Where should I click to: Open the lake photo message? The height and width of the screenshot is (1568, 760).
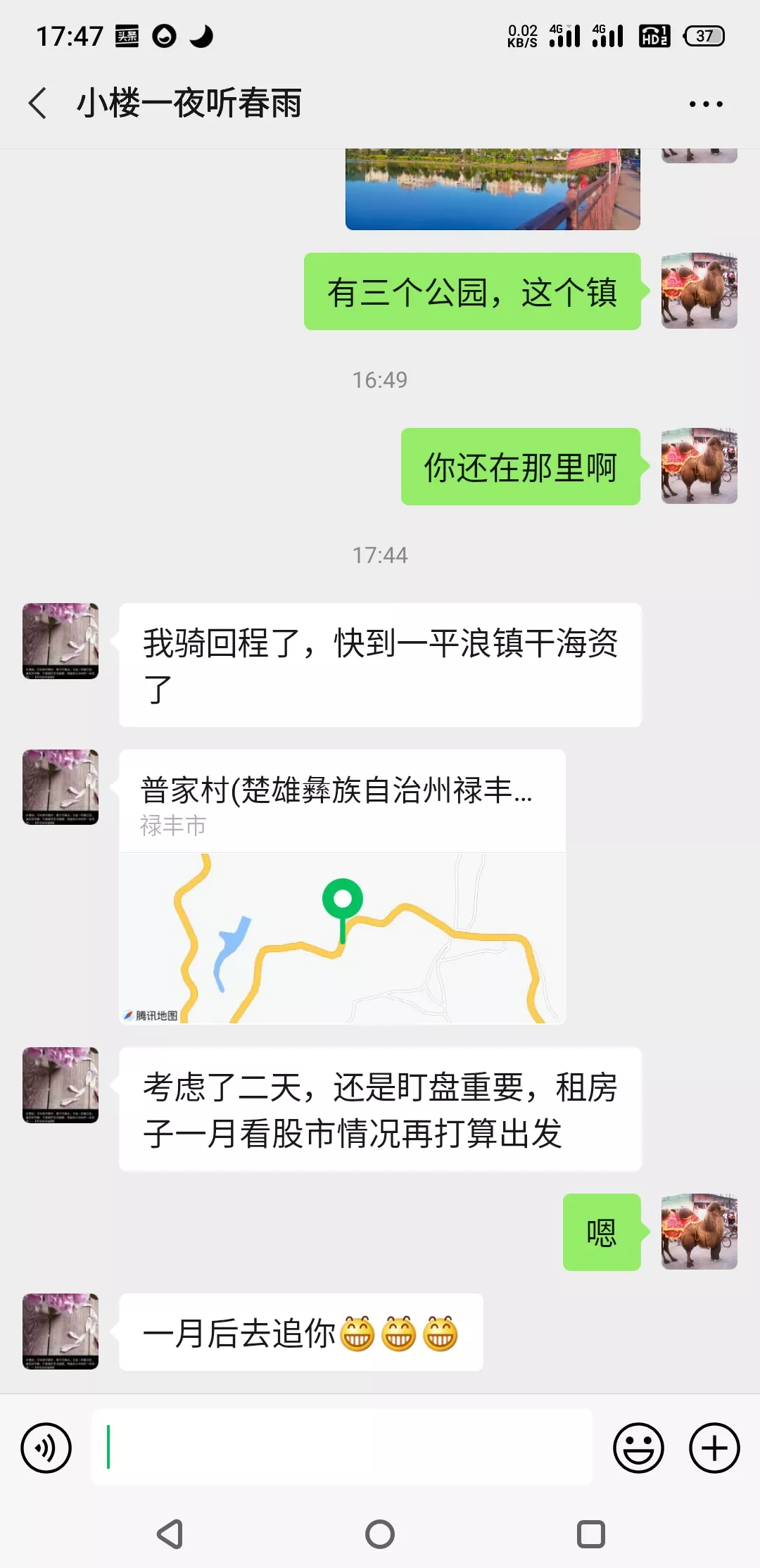tap(493, 189)
